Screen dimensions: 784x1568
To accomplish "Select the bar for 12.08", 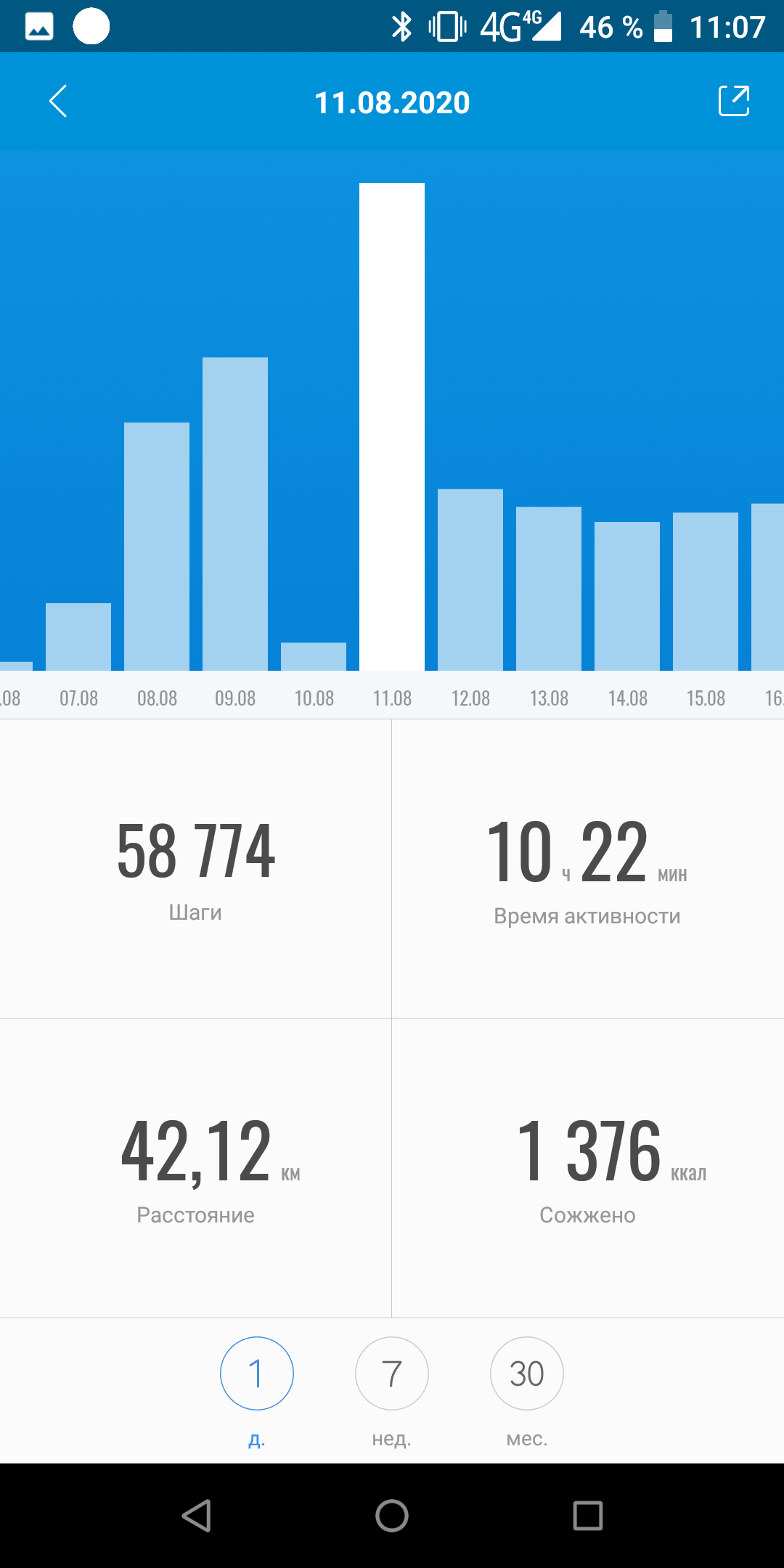I will (x=470, y=580).
